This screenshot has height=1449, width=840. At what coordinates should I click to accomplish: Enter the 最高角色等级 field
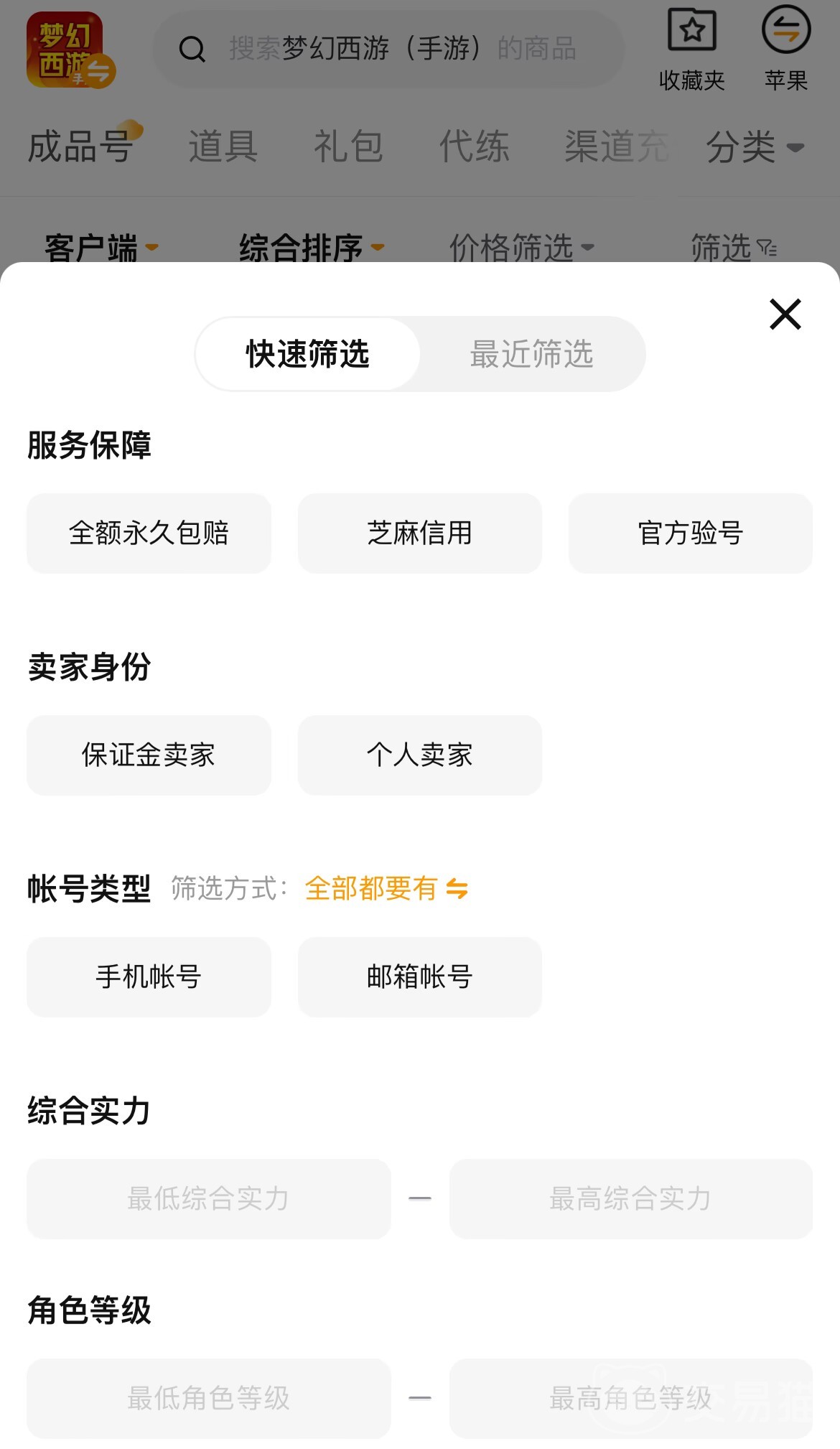point(630,1398)
